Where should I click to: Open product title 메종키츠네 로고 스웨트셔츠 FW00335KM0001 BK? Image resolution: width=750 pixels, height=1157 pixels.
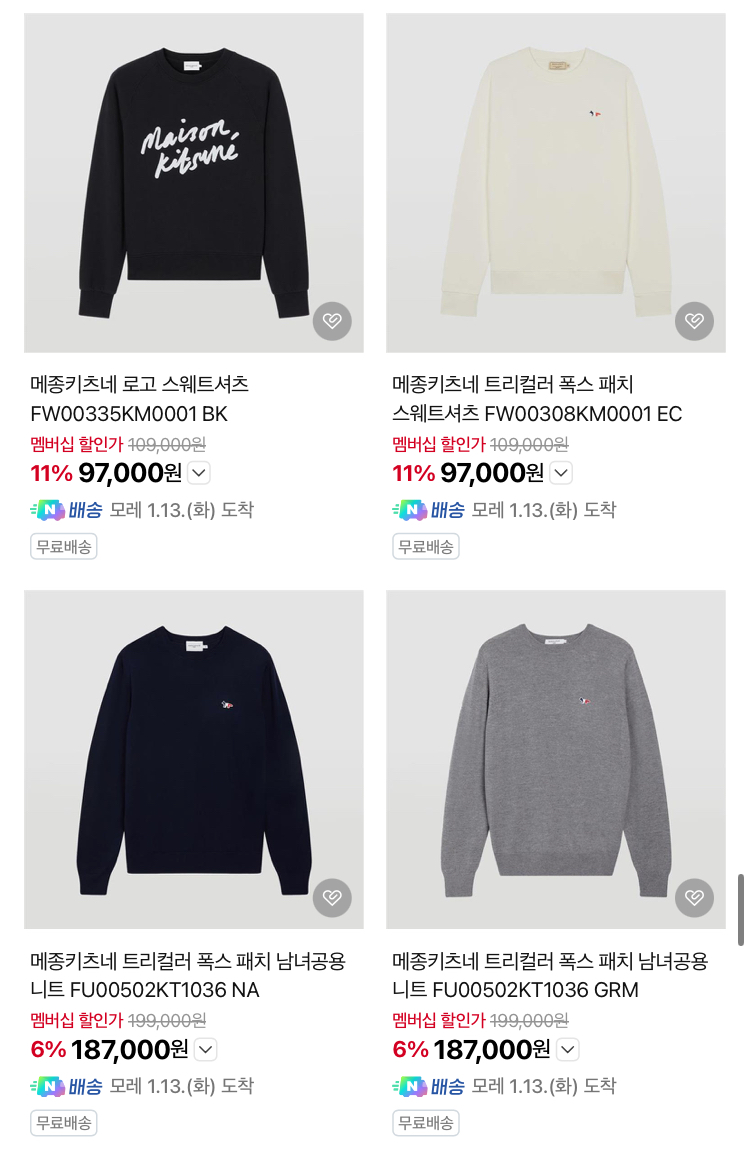coord(140,399)
